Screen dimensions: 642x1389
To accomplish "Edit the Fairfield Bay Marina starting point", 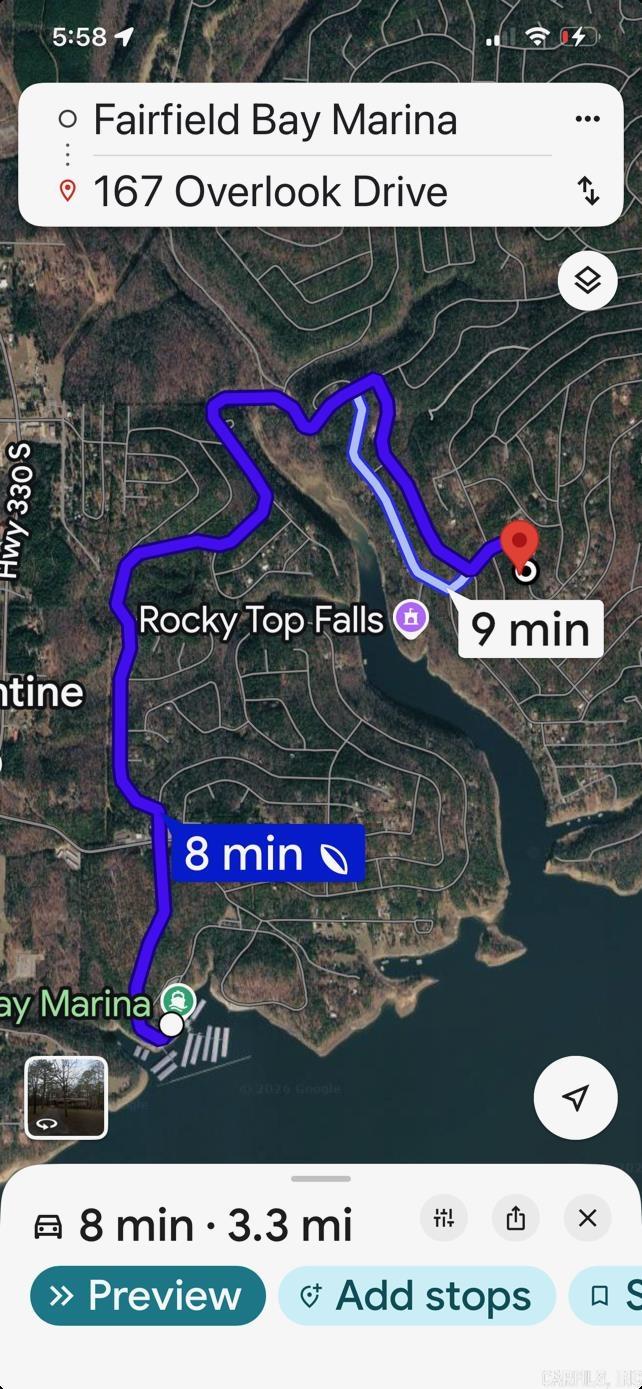I will pyautogui.click(x=275, y=121).
